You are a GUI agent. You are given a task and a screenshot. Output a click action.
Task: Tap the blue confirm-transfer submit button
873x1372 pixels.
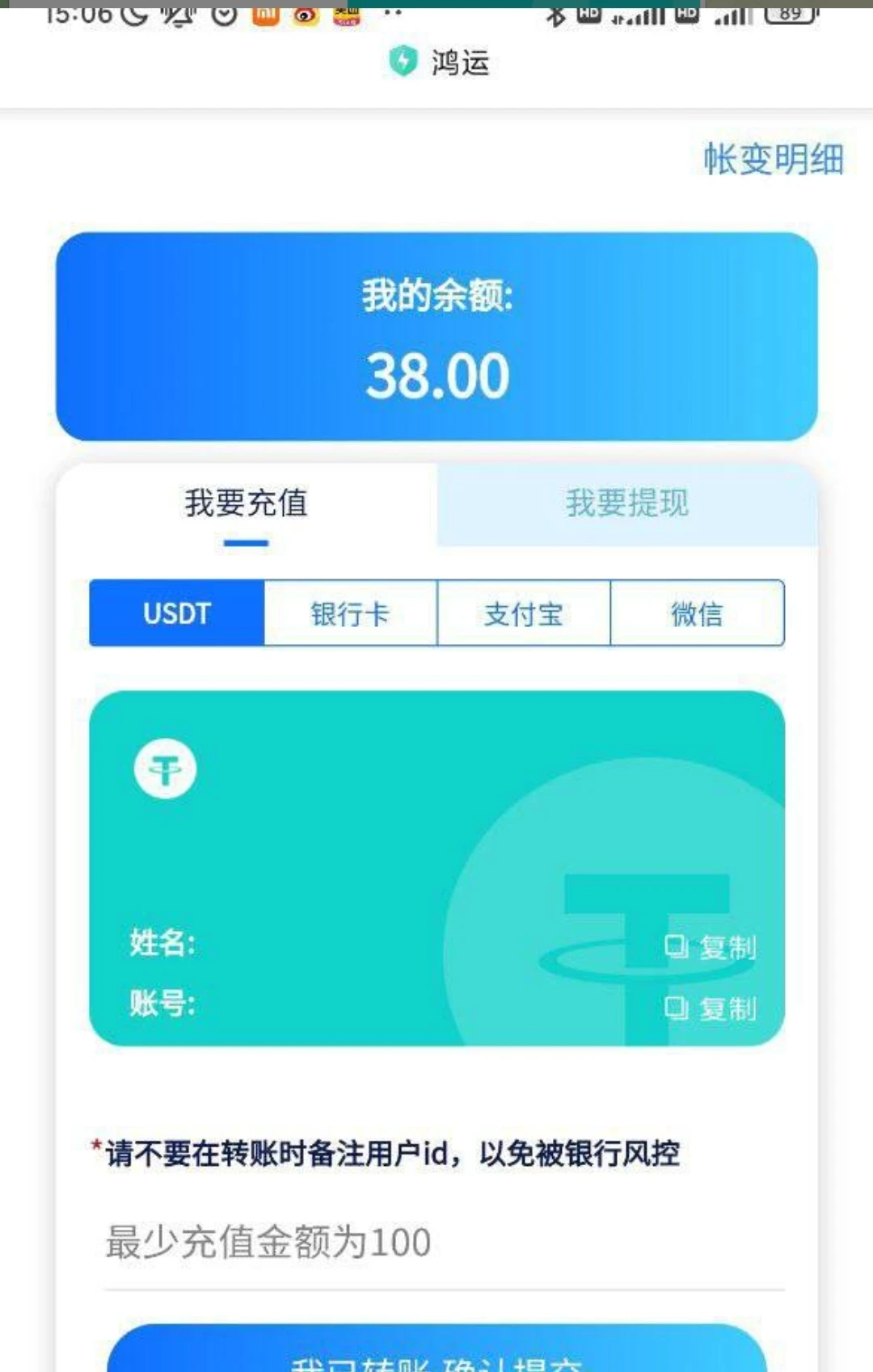point(436,1354)
